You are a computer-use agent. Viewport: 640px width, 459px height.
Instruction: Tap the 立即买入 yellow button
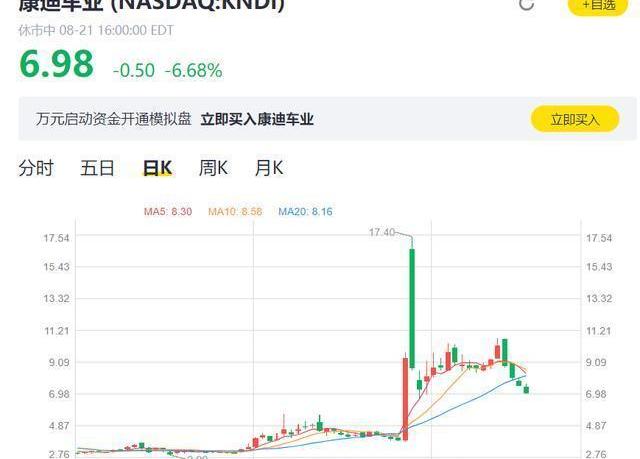(x=575, y=119)
